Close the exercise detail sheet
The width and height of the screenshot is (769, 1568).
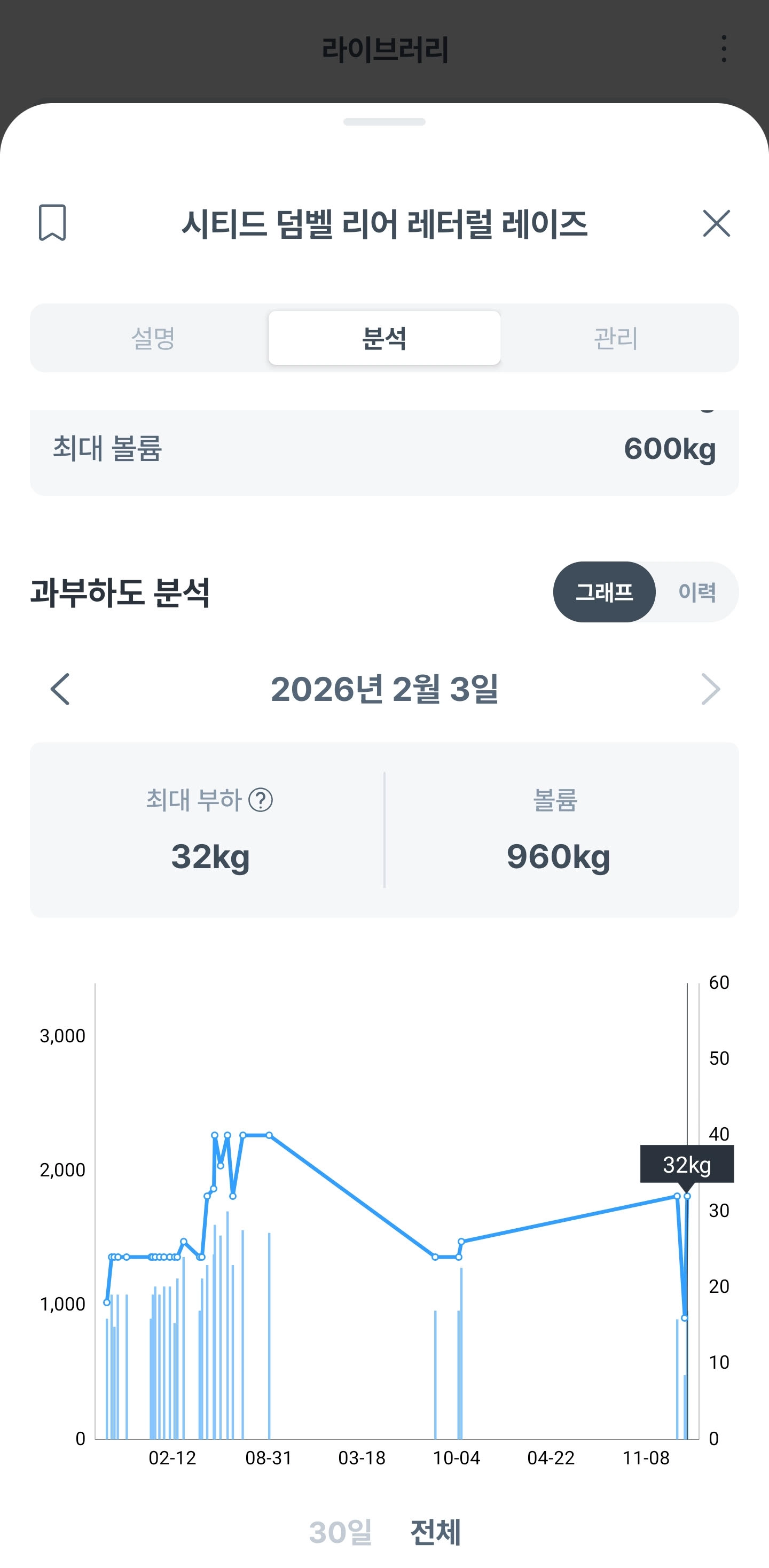(716, 223)
